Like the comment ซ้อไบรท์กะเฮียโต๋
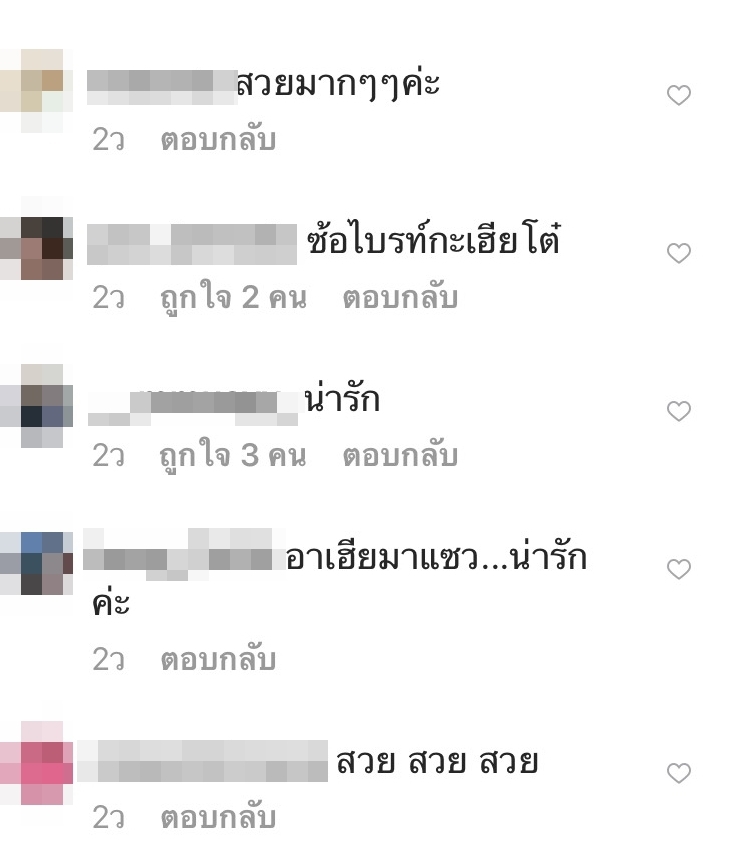The image size is (735, 858). pyautogui.click(x=679, y=254)
